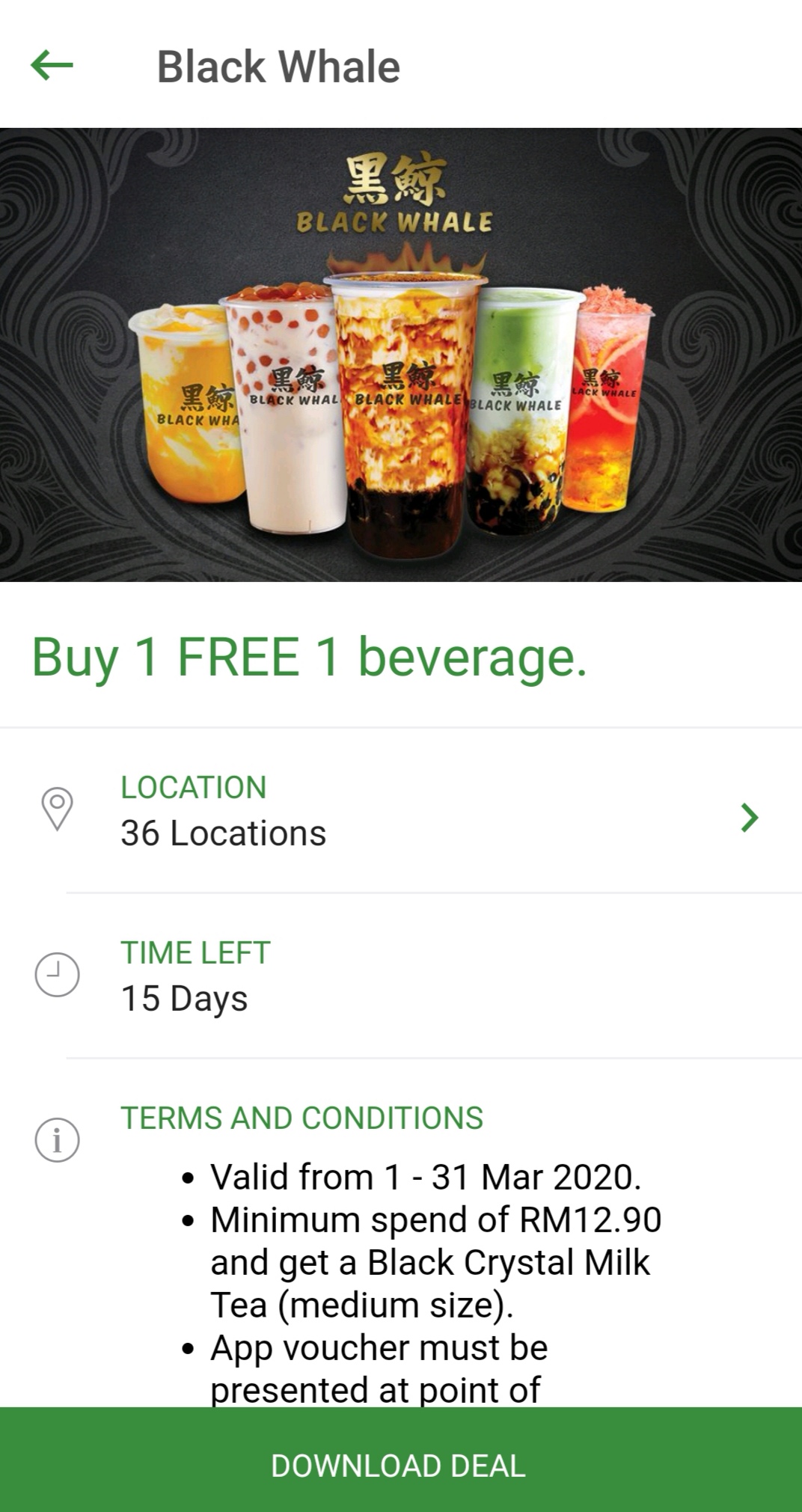Image resolution: width=802 pixels, height=1512 pixels.
Task: Open the 36 Locations row
Action: click(401, 812)
